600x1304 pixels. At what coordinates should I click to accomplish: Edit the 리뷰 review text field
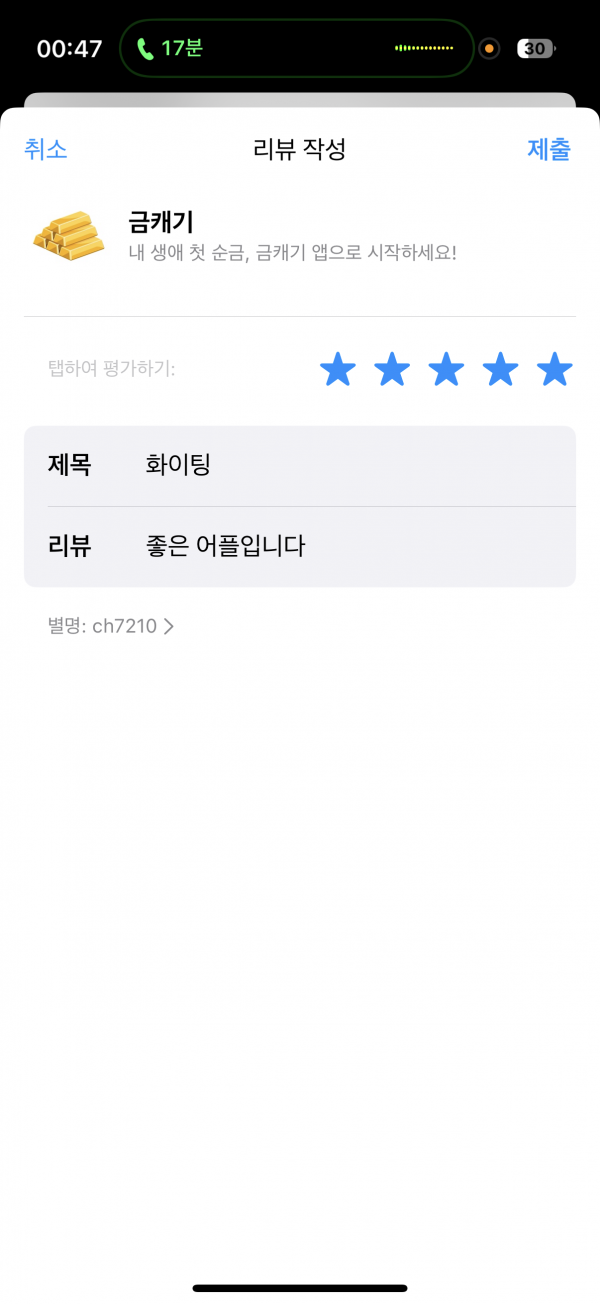point(300,547)
